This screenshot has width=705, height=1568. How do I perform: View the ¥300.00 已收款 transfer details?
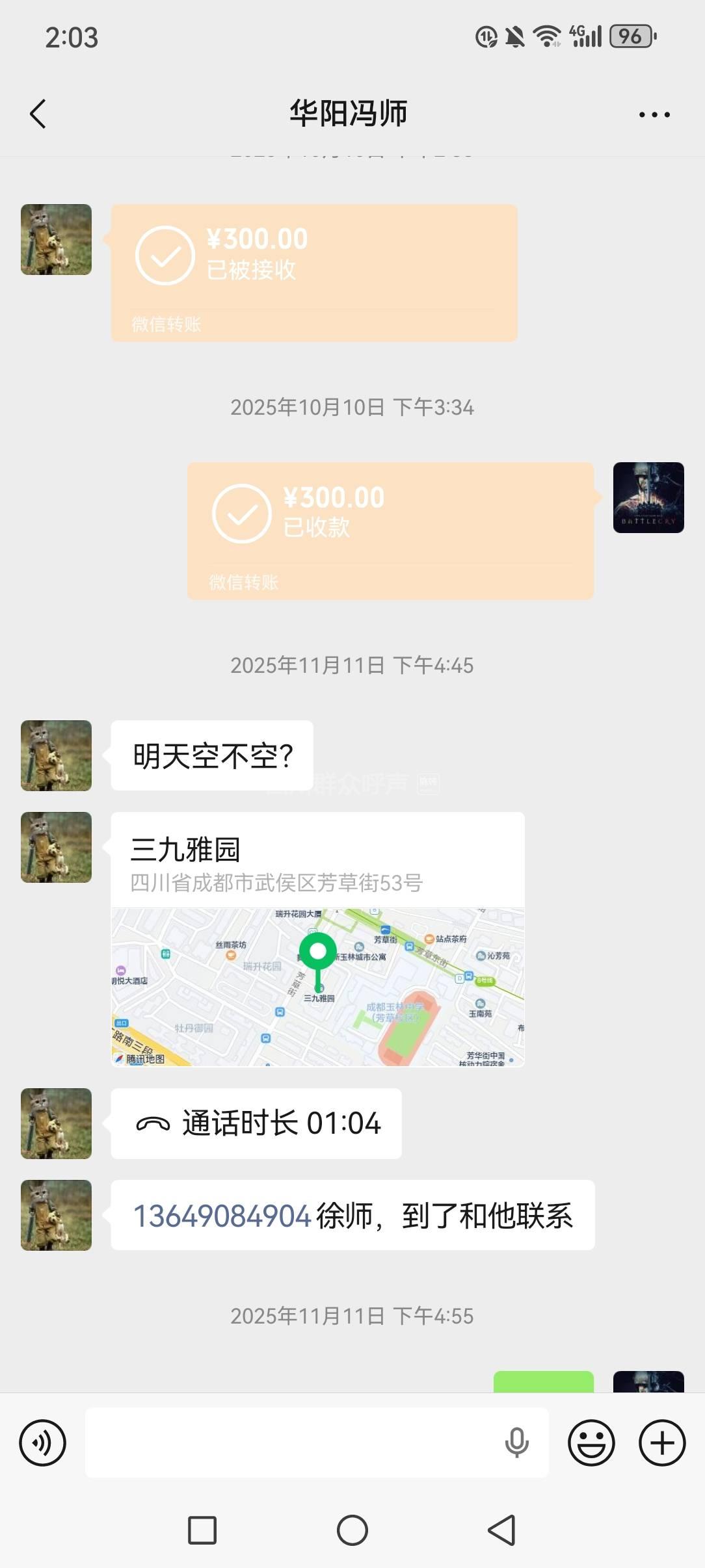pyautogui.click(x=390, y=530)
